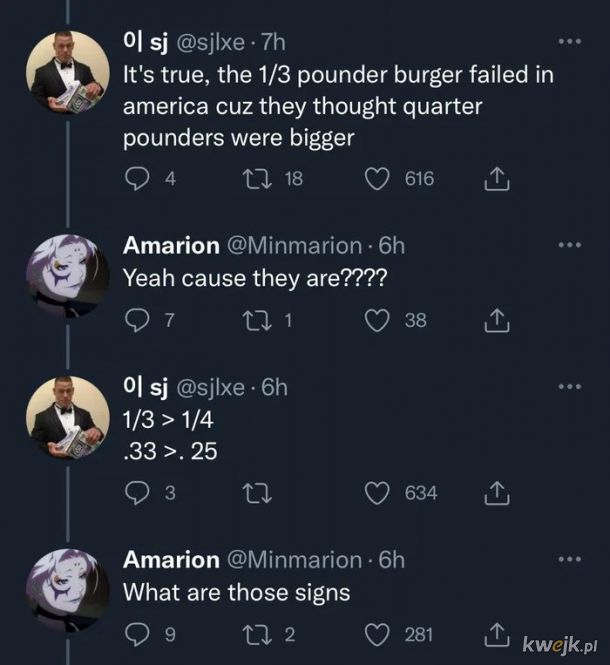Screen dimensions: 610x665
Task: Retweet the 1/3 pounder burger tweet
Action: pyautogui.click(x=257, y=179)
